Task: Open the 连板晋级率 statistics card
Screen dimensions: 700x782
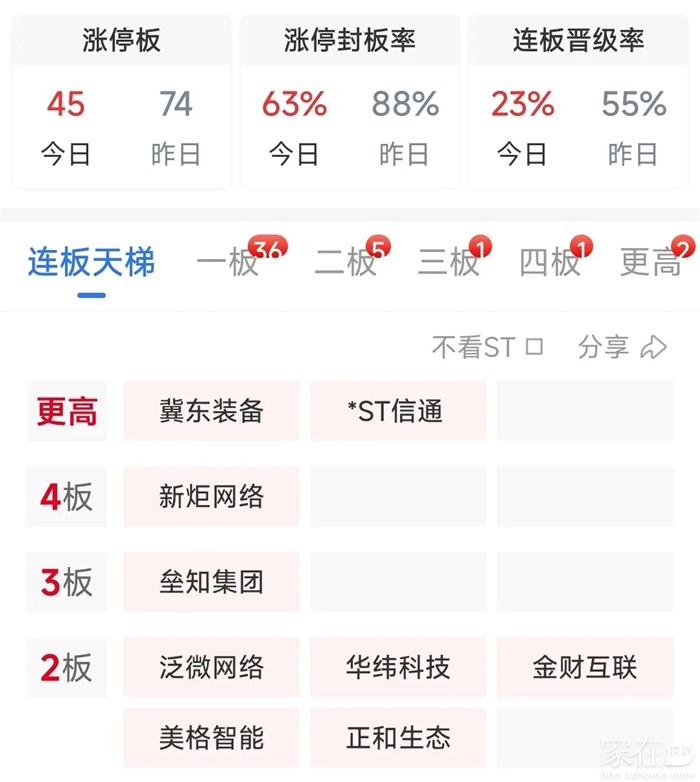Action: click(578, 100)
